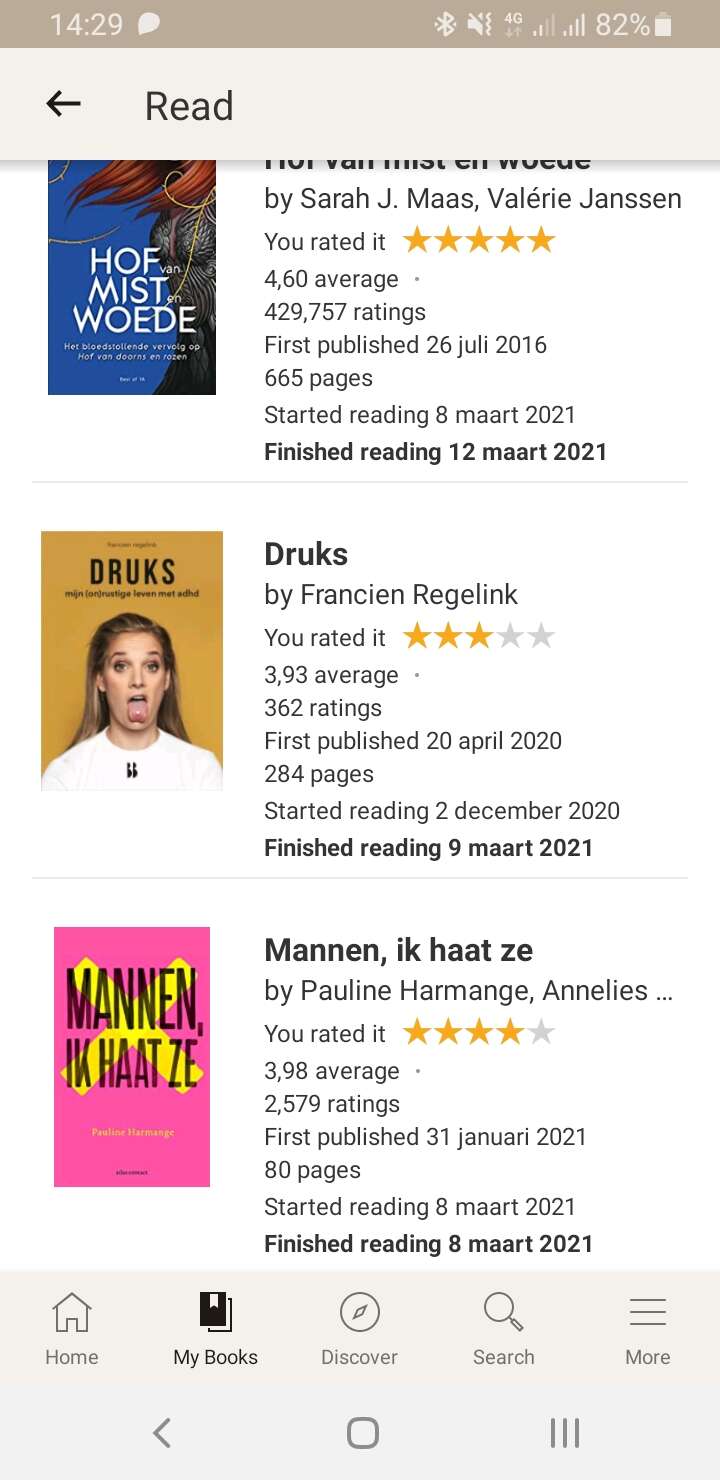Viewport: 720px width, 1480px height.
Task: Tap the pink Mannen, ik haat ze cover
Action: (x=132, y=1057)
